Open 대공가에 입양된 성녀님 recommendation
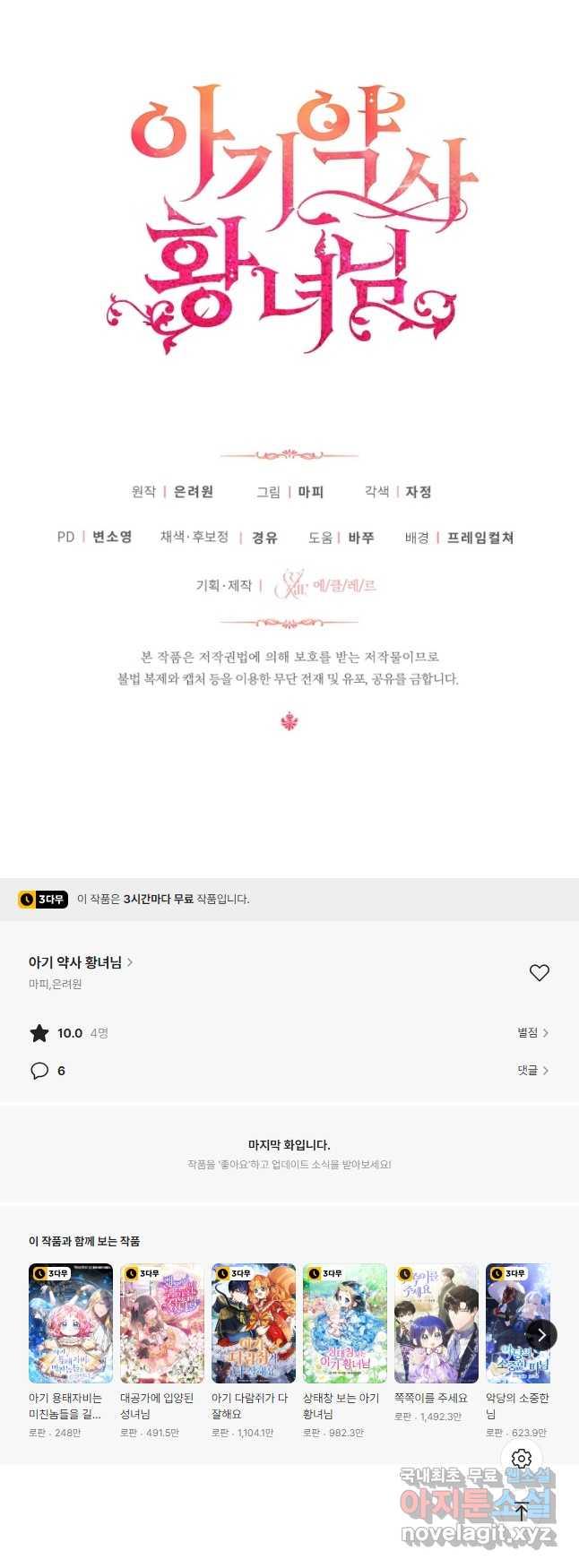579x1568 pixels. pos(162,1324)
